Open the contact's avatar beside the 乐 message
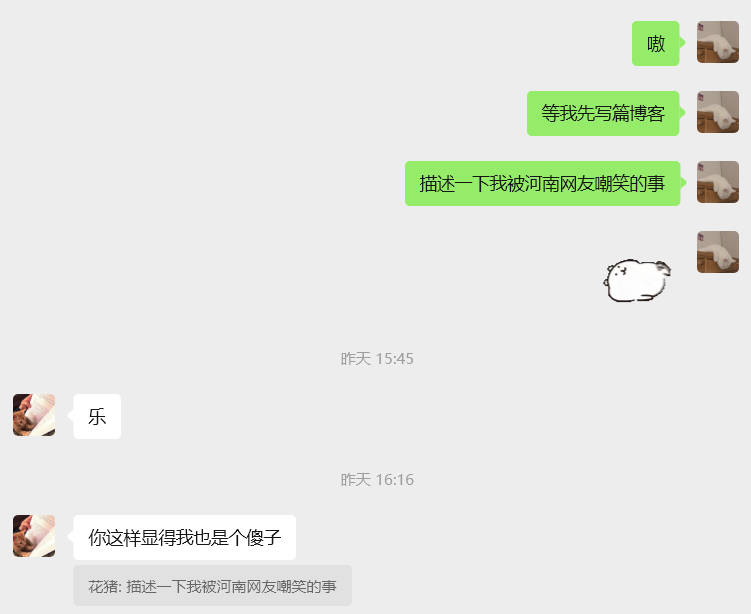The image size is (751, 614). [34, 415]
